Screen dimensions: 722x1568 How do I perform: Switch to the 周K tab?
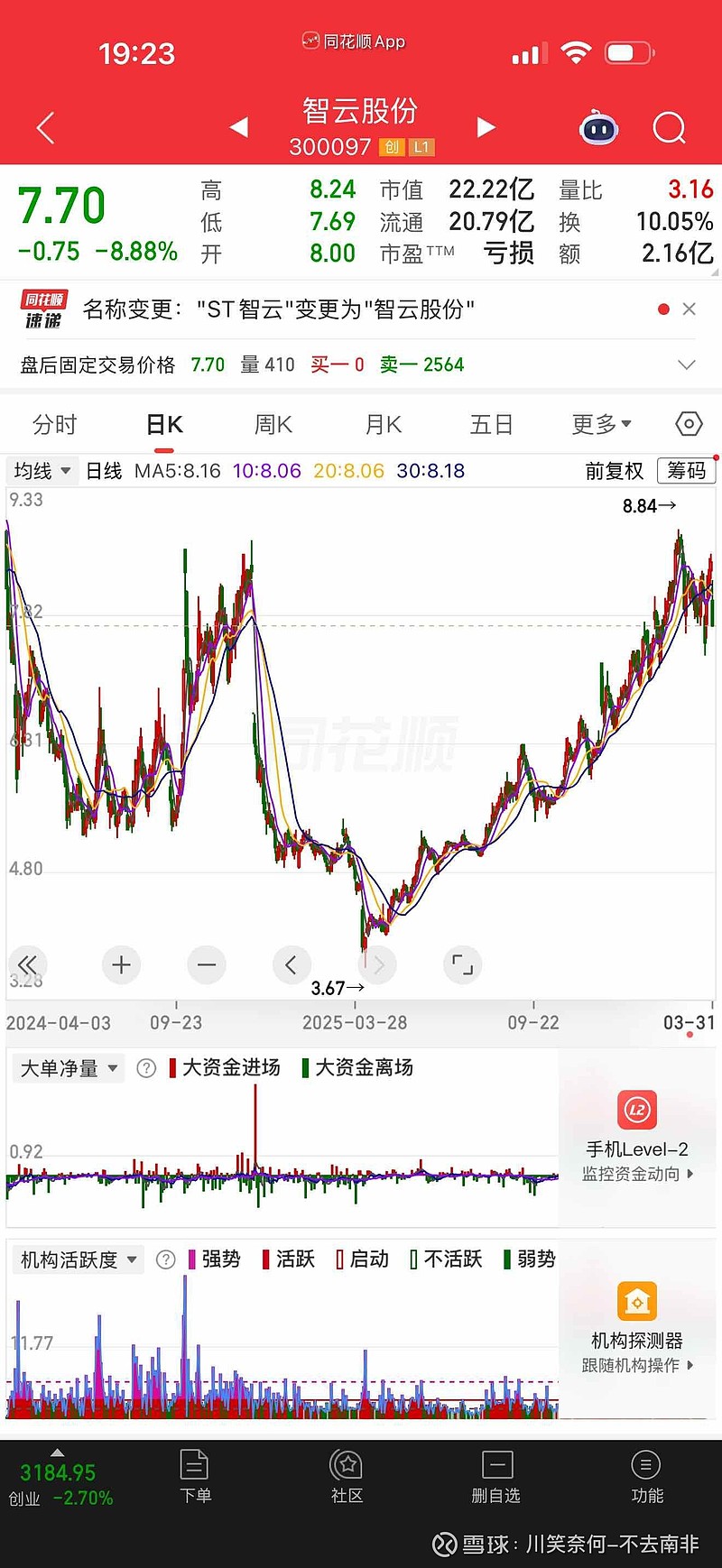[x=273, y=424]
